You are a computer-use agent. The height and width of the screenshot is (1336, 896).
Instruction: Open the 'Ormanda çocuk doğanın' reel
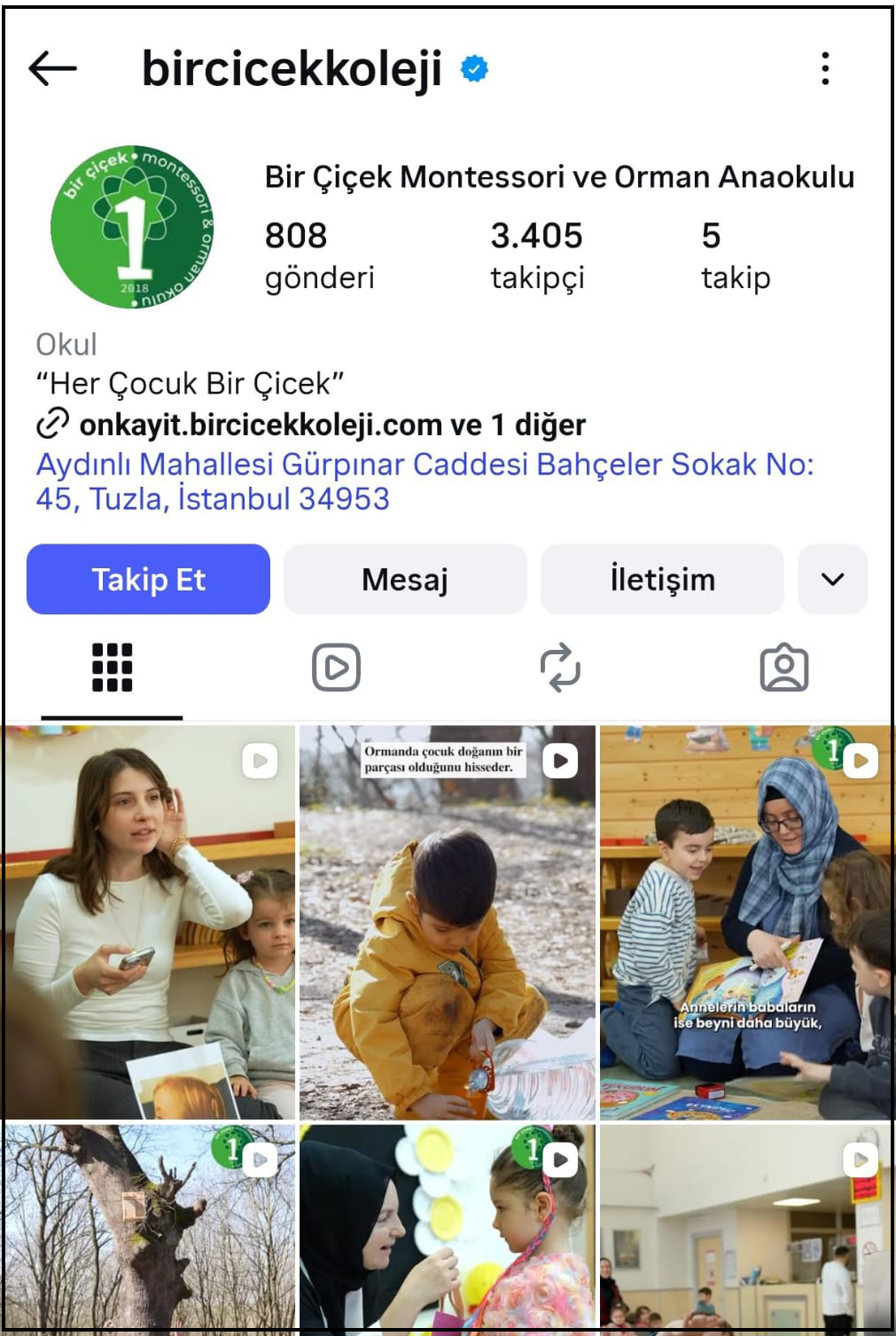(x=448, y=922)
